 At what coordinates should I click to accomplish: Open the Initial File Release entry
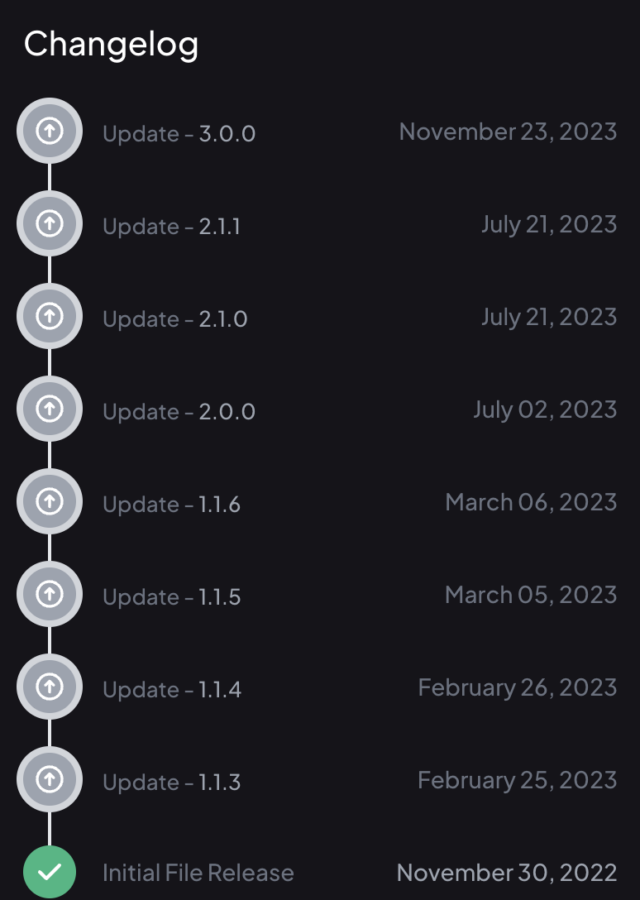click(198, 873)
